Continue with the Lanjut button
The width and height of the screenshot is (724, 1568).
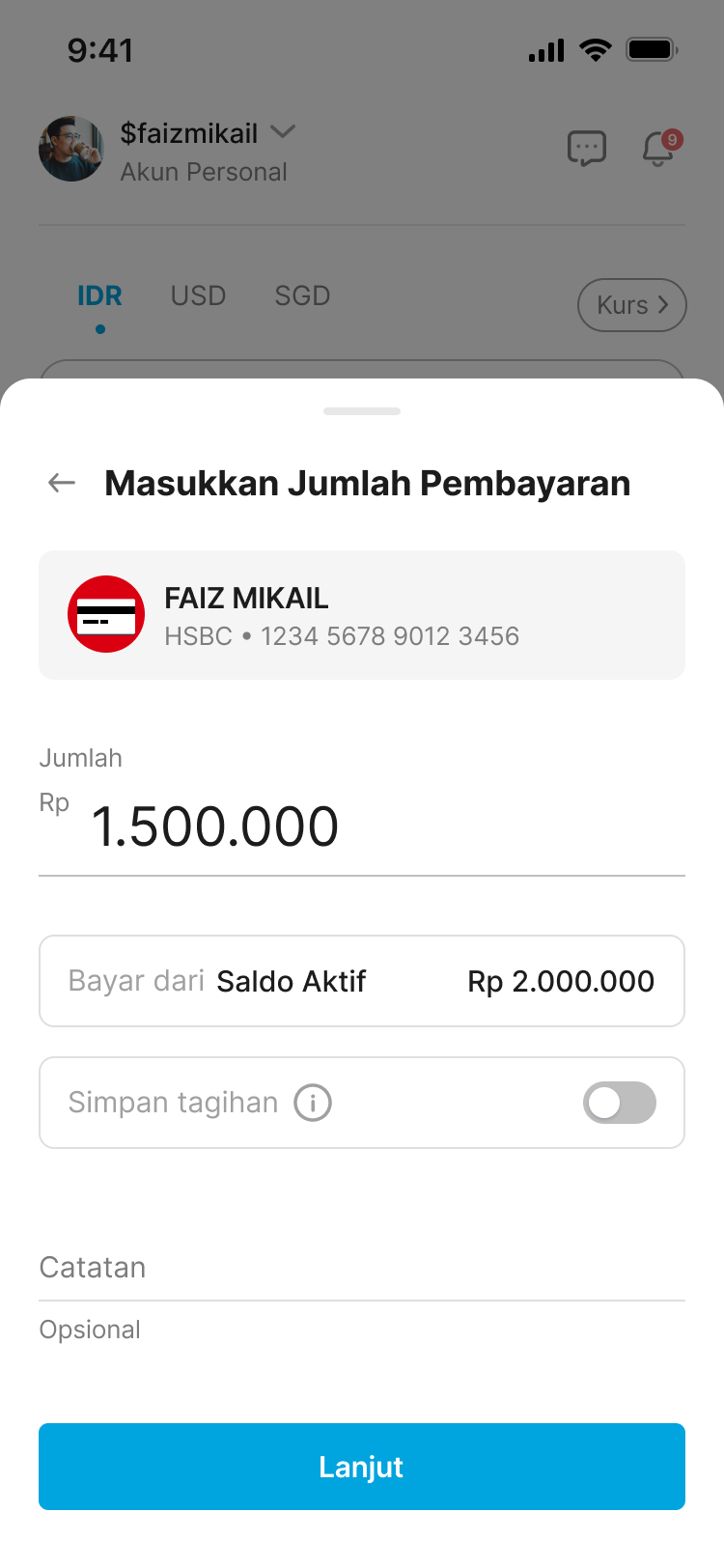pyautogui.click(x=361, y=1467)
